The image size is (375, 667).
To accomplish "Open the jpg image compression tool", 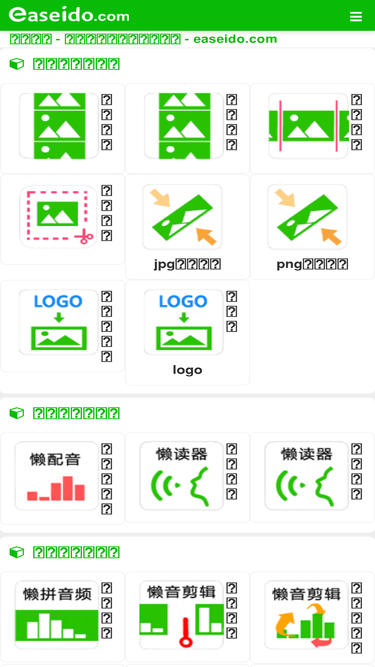I will 187,226.
